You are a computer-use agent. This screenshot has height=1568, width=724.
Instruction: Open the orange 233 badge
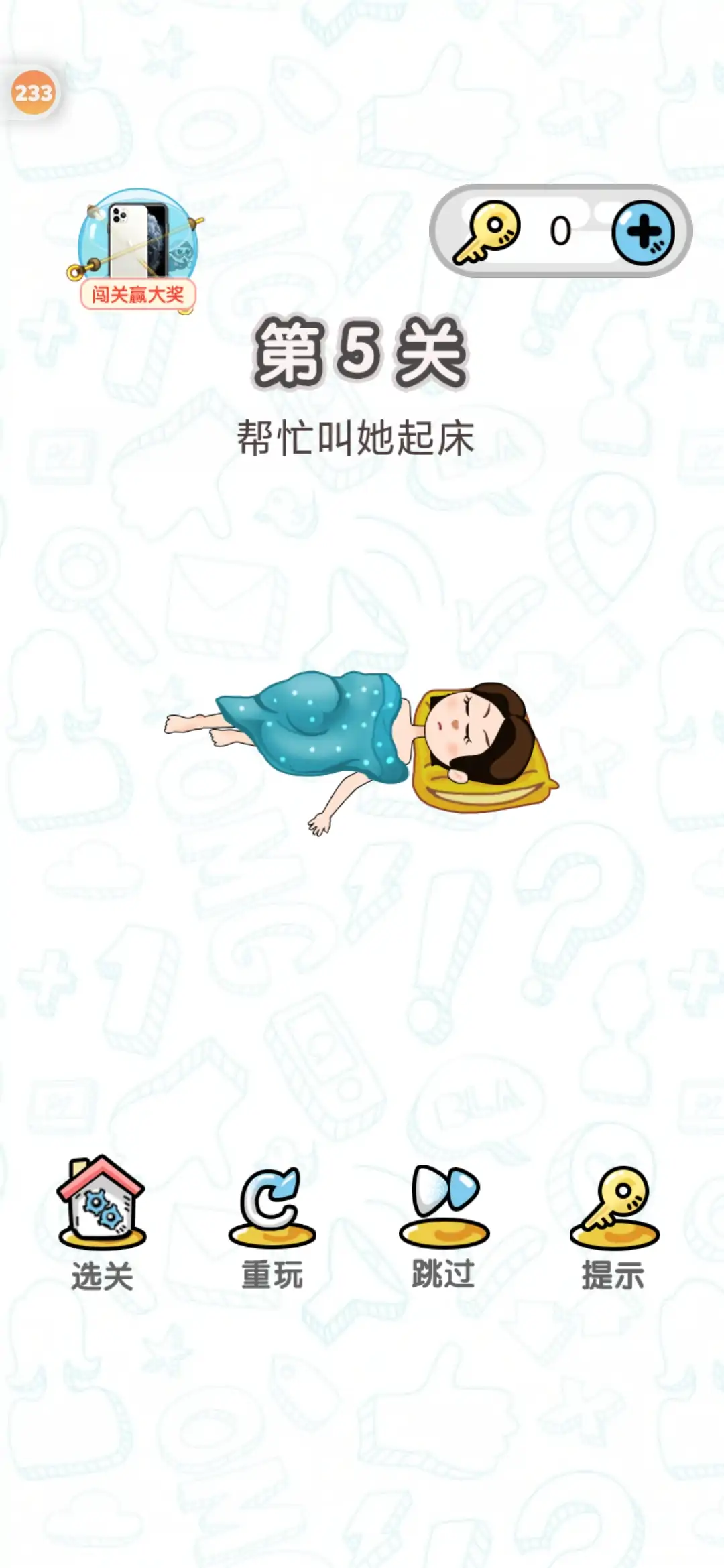pyautogui.click(x=33, y=92)
